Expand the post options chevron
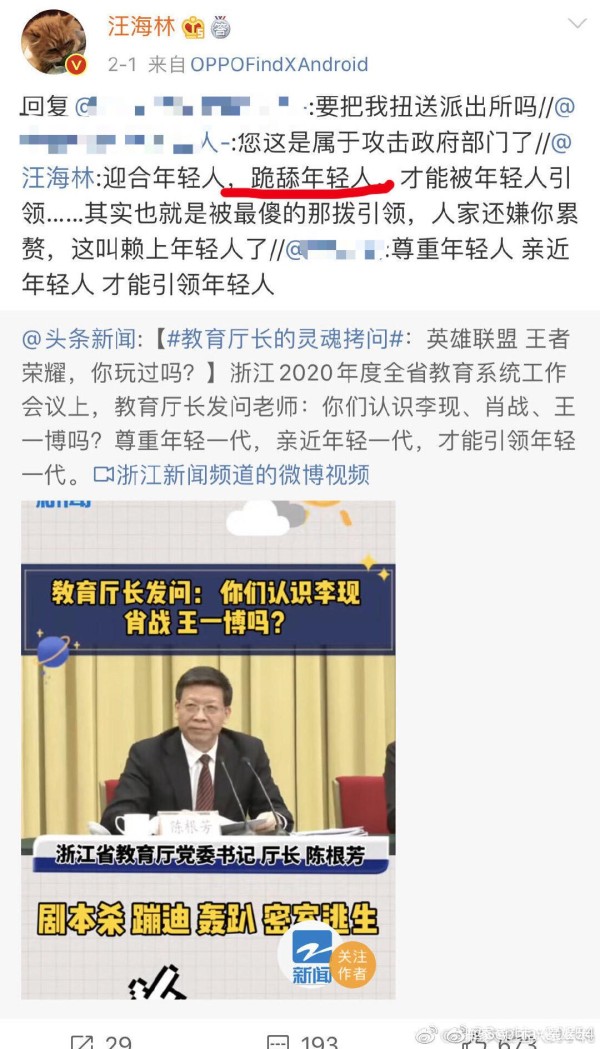Screen dimensions: 600x1049 click(x=577, y=24)
